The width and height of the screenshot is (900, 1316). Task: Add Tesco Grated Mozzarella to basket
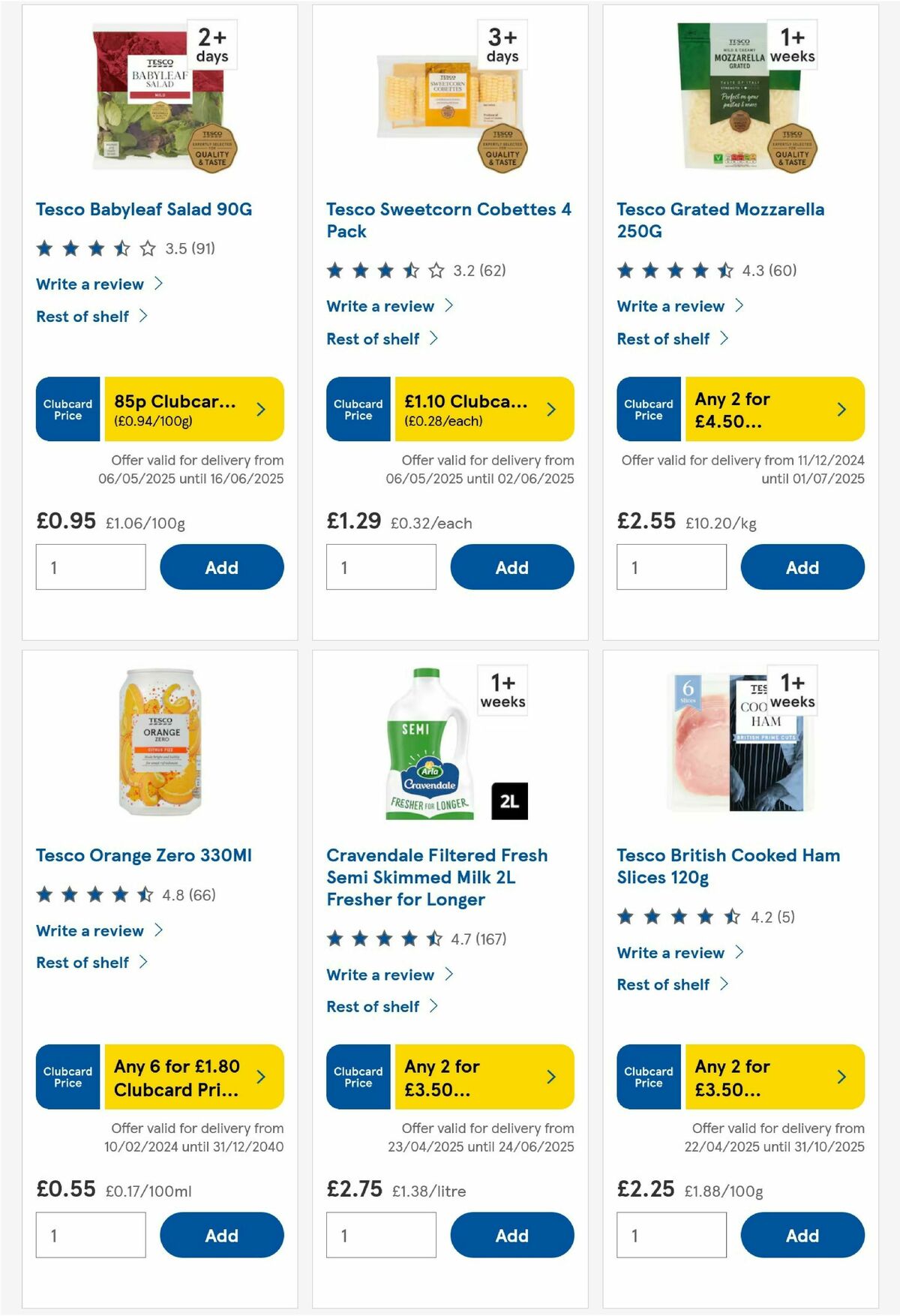click(802, 566)
